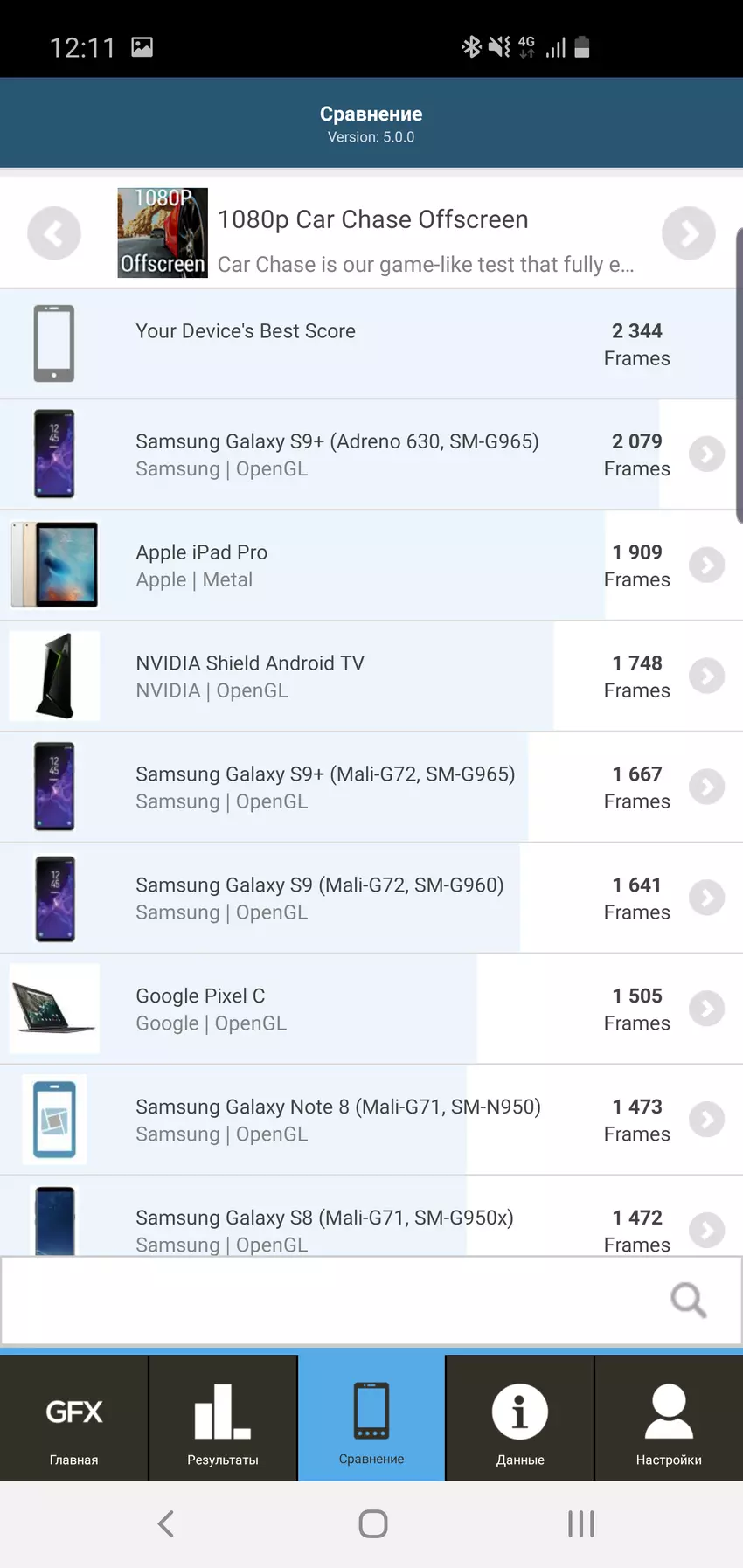This screenshot has width=743, height=1568.
Task: View Samsung Galaxy Note 8 details
Action: point(706,1120)
